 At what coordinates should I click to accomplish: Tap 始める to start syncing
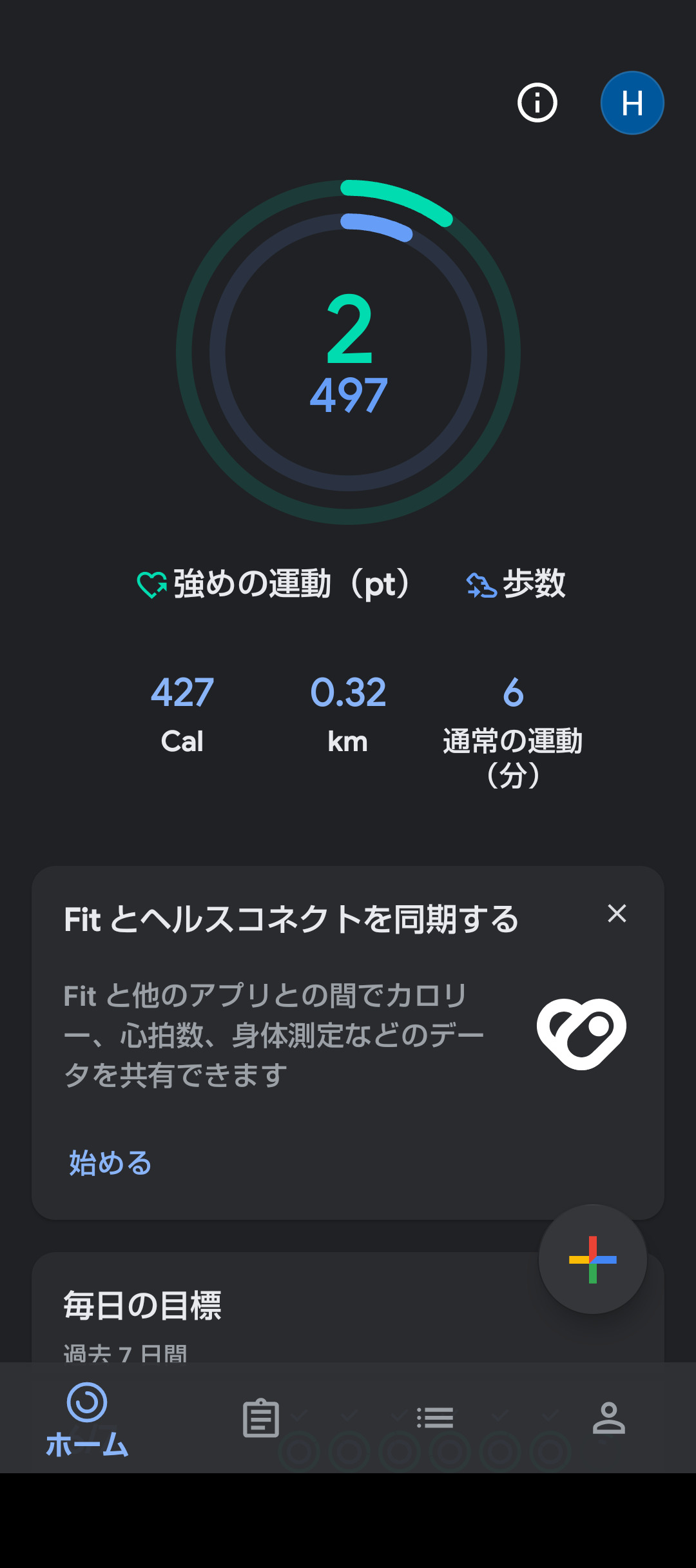[110, 1163]
